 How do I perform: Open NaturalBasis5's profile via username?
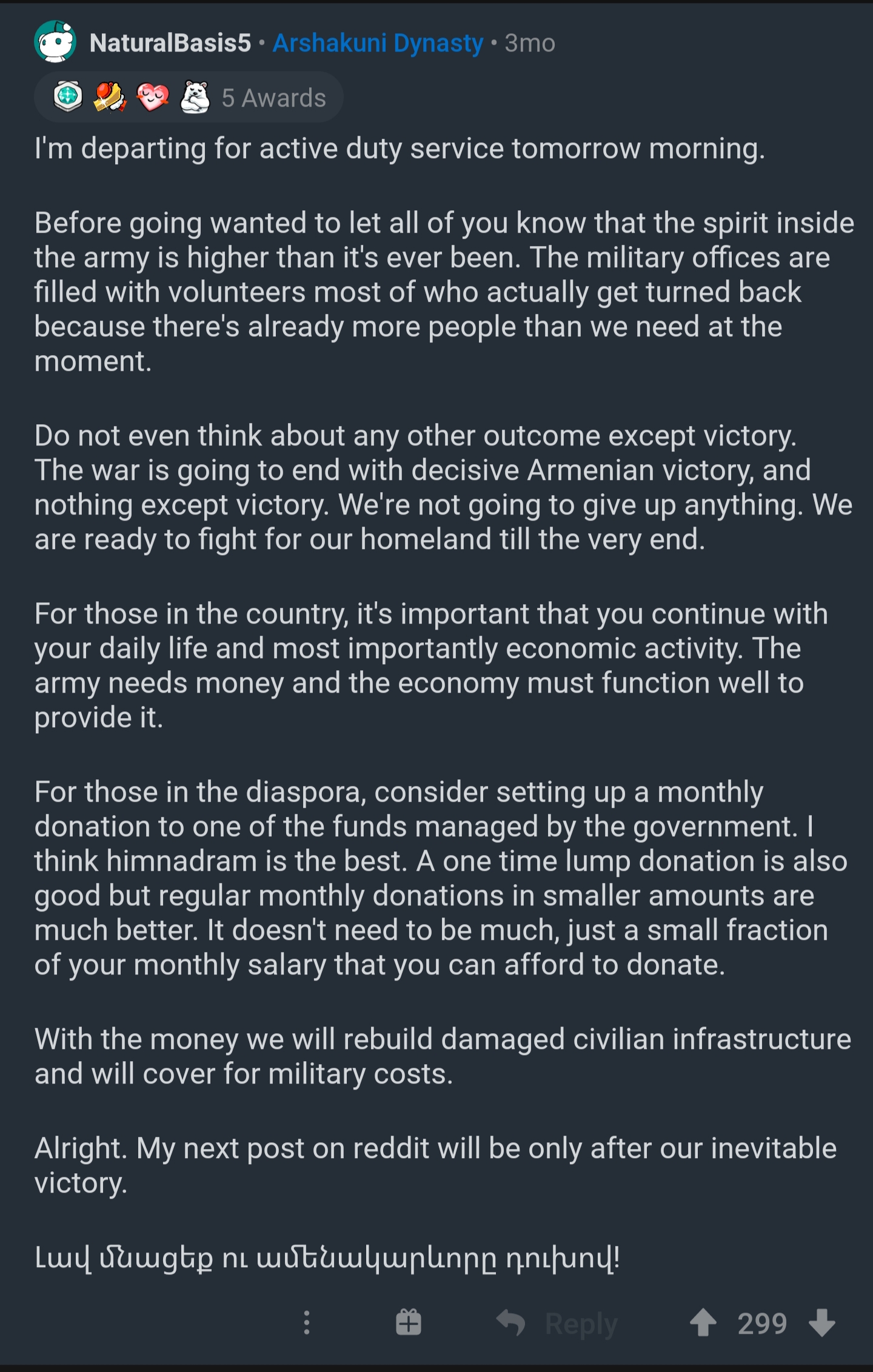click(x=170, y=43)
